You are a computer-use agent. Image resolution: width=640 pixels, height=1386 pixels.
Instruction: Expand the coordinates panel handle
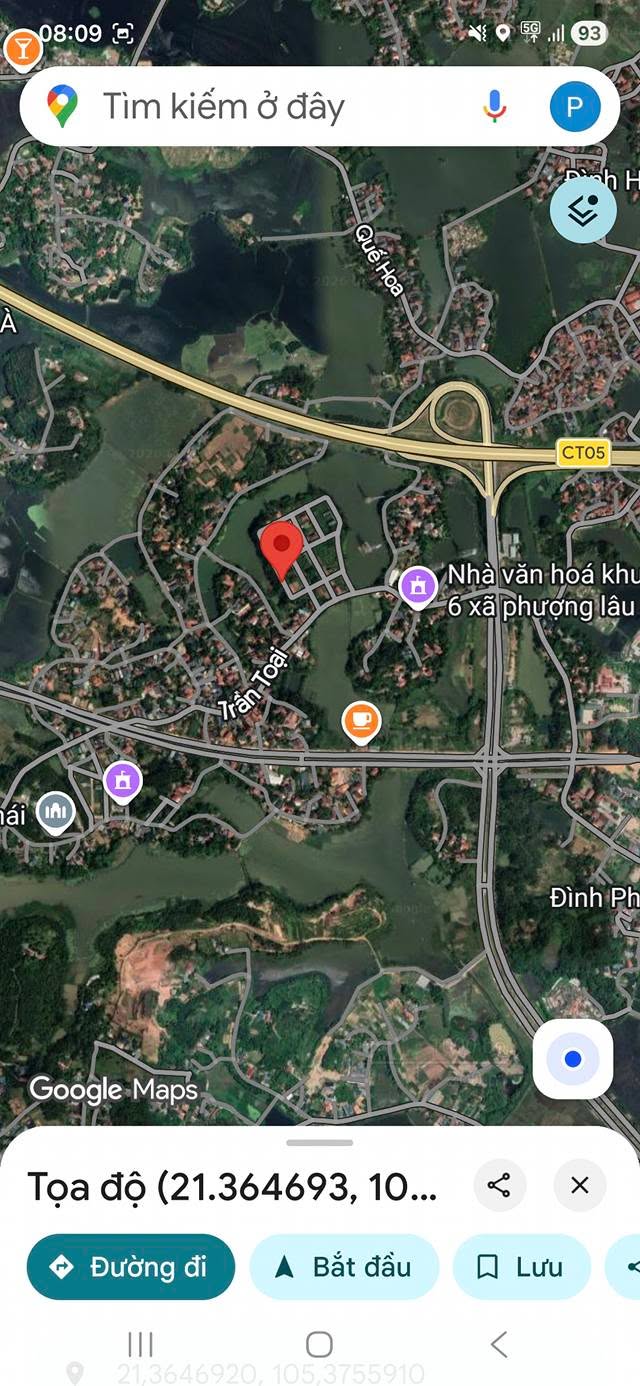(319, 1142)
